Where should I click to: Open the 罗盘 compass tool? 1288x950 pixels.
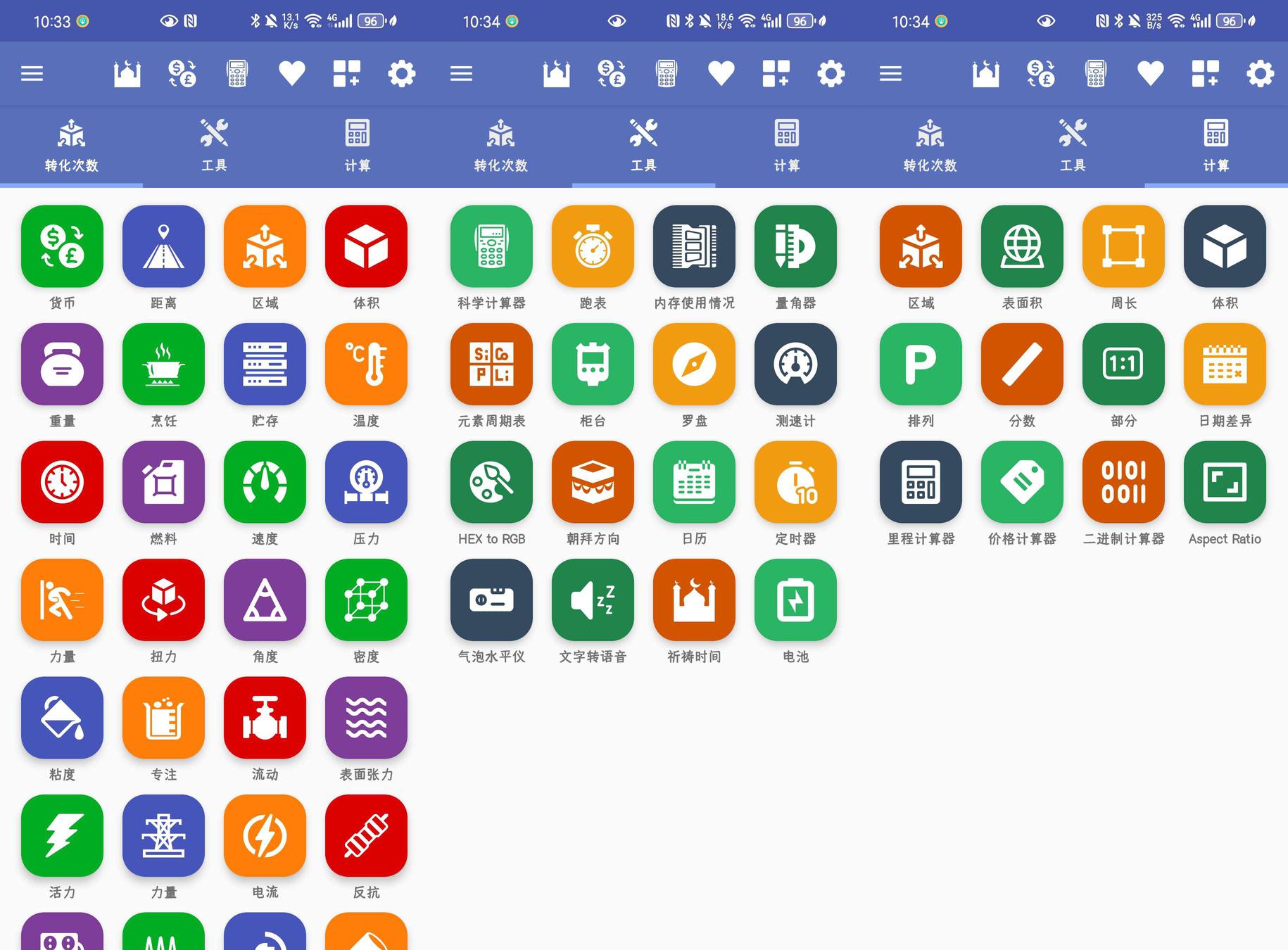click(694, 364)
